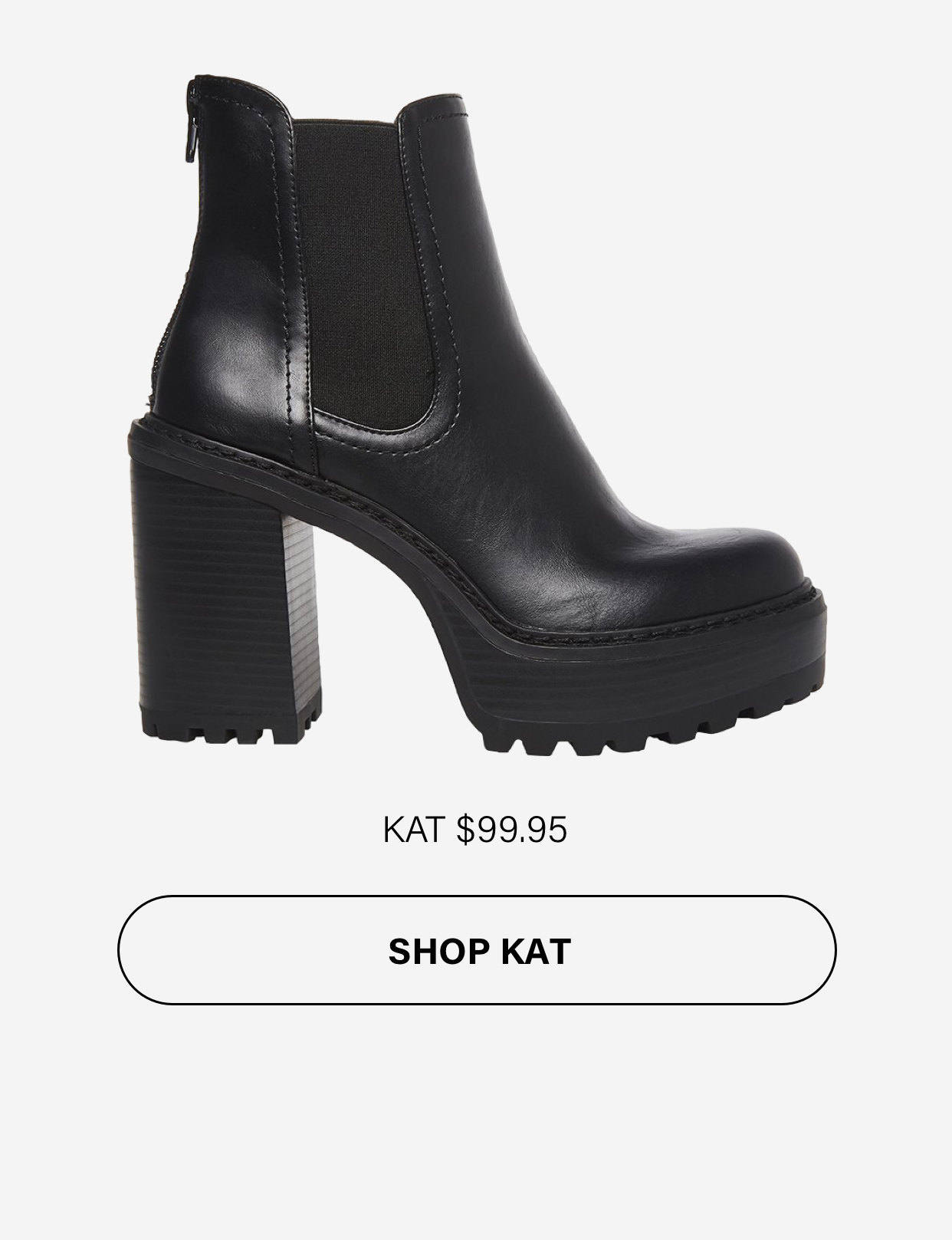The height and width of the screenshot is (1240, 952).
Task: Open the KAT black boot product image
Action: (475, 414)
